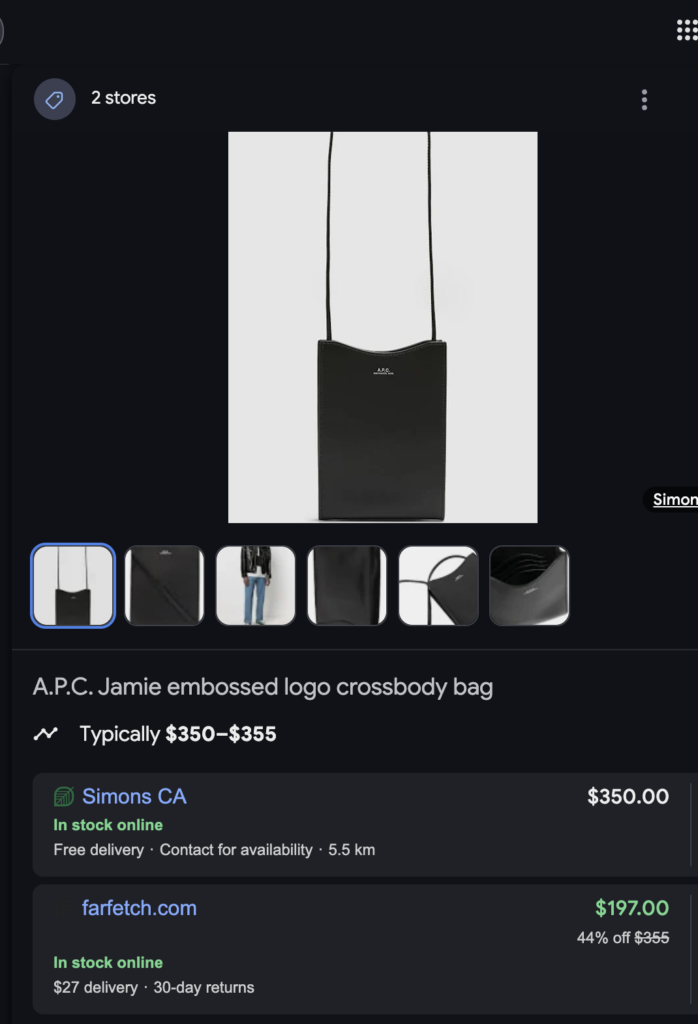Open the farfetch.com offer for $197.00
The image size is (698, 1024).
139,908
